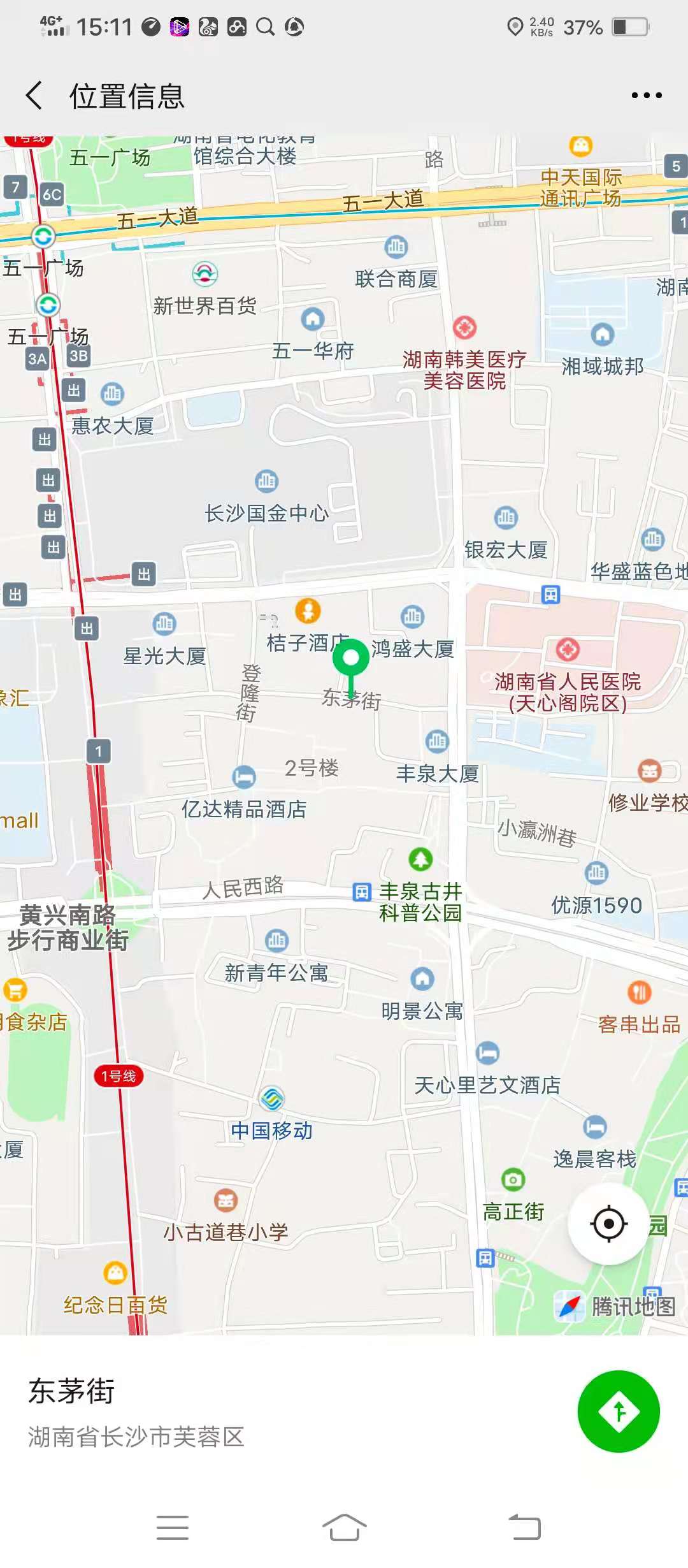Tap the green location pin at 东茅街
This screenshot has height=1568, width=688.
point(351,659)
